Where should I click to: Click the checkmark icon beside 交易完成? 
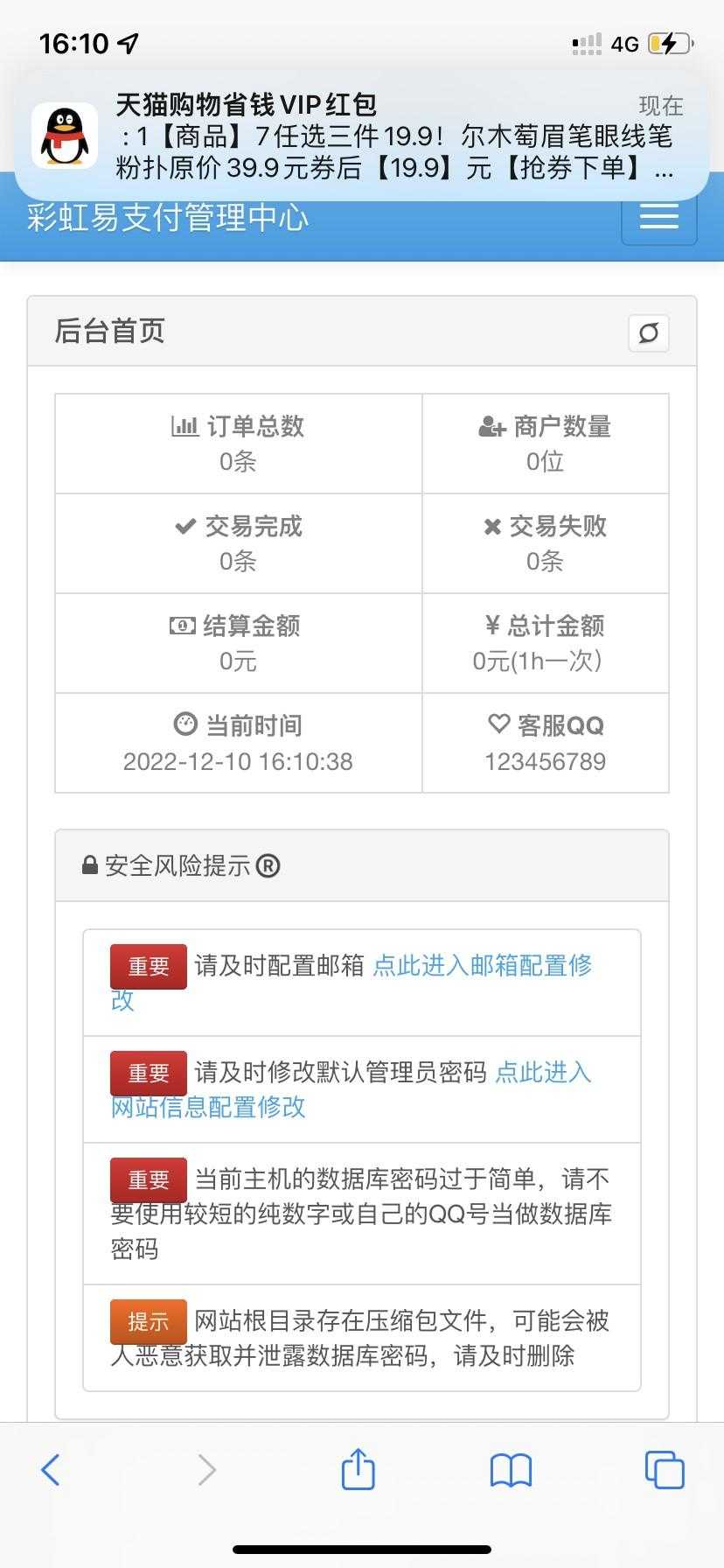tap(184, 526)
